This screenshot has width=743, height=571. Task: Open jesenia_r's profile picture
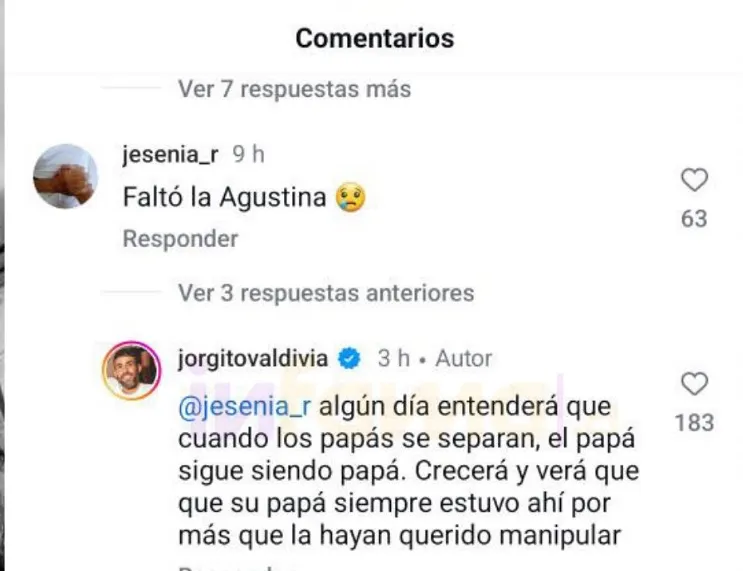pyautogui.click(x=65, y=176)
